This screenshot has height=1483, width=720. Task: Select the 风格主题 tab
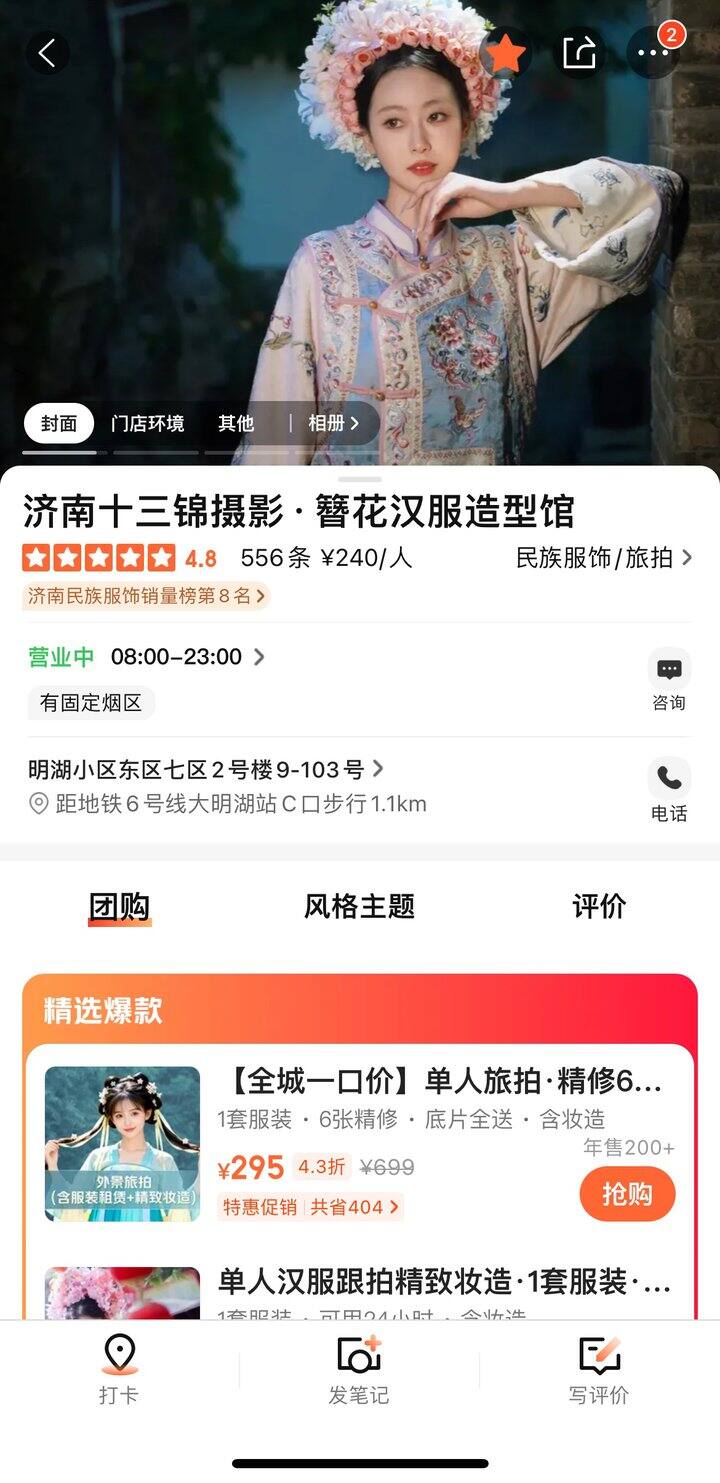coord(359,907)
